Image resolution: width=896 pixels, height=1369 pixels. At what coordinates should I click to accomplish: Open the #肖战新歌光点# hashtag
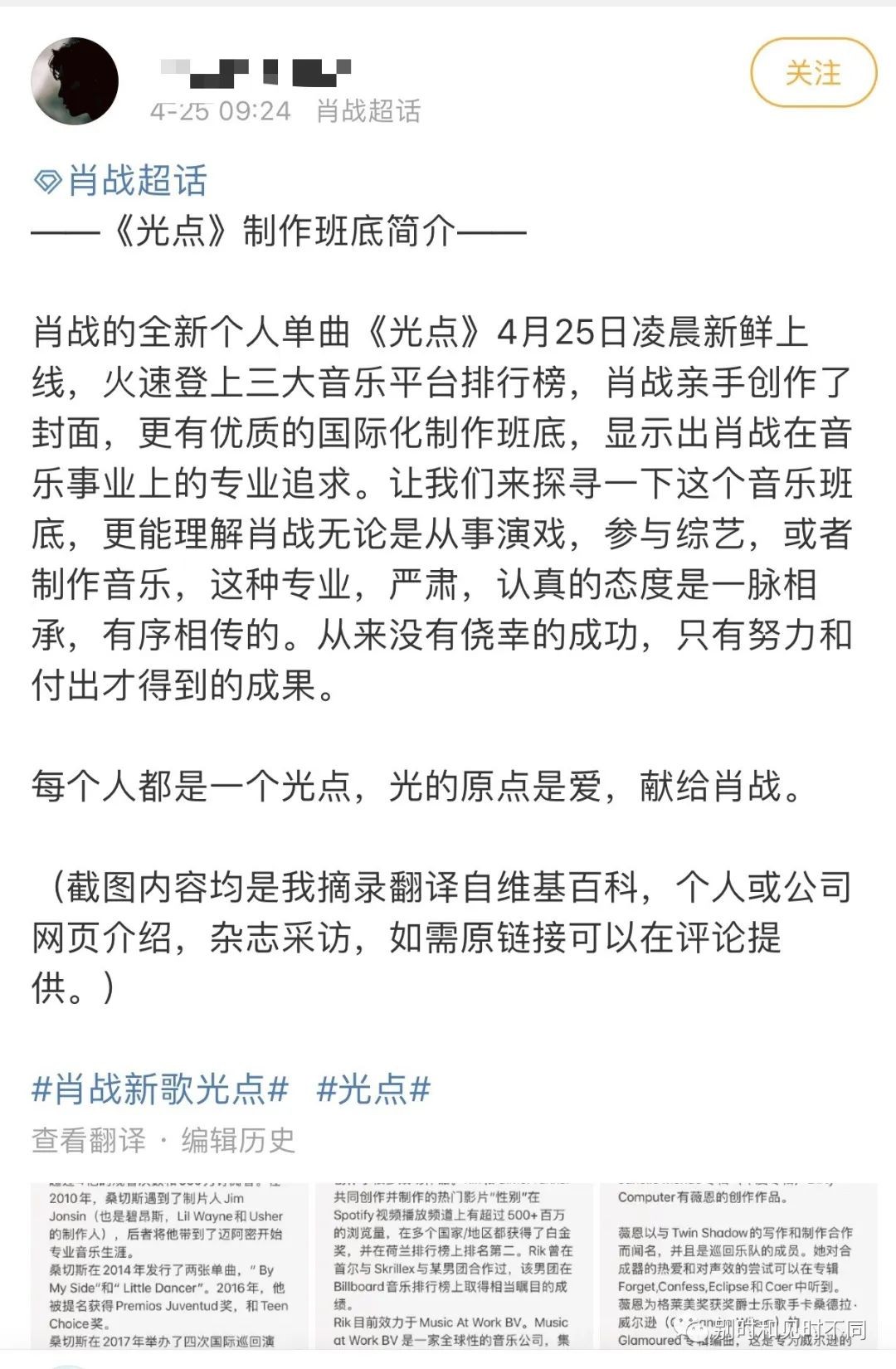point(159,1089)
